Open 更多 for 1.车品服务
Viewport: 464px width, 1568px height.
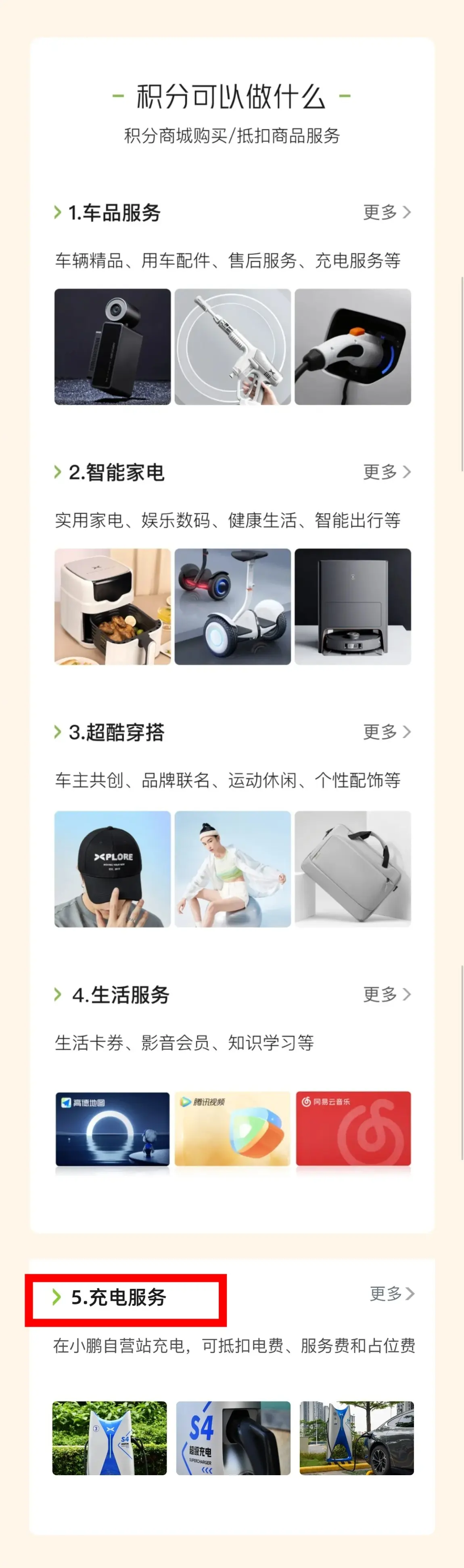pos(387,212)
